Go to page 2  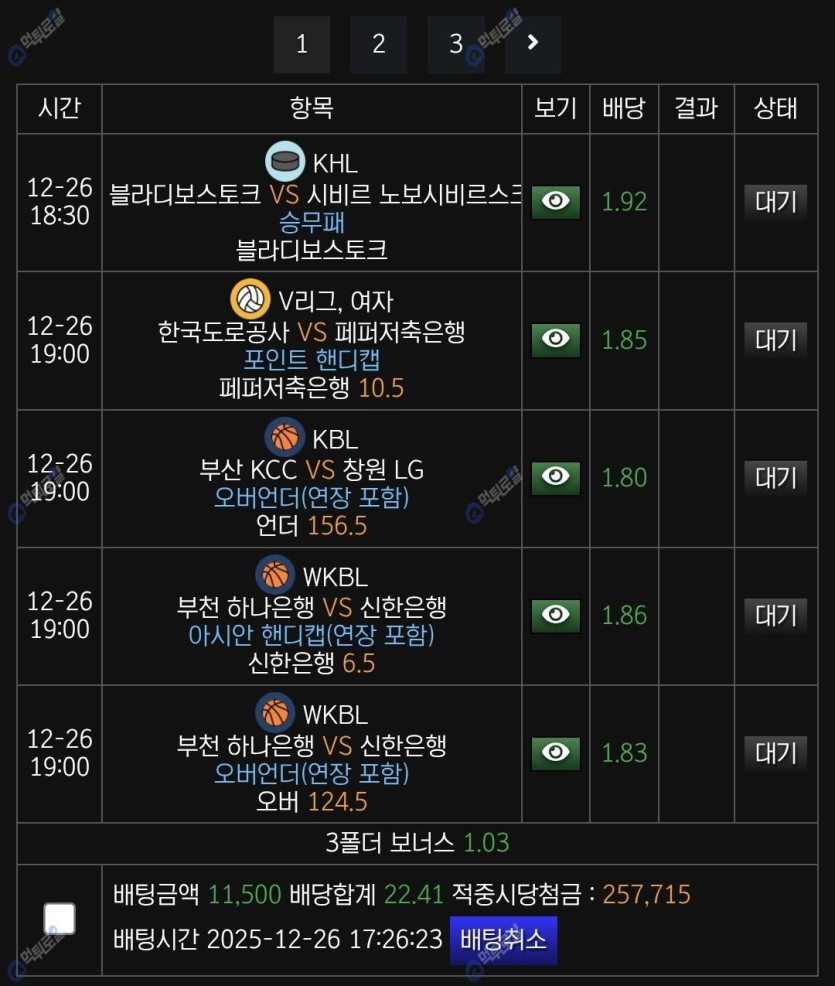coord(379,44)
